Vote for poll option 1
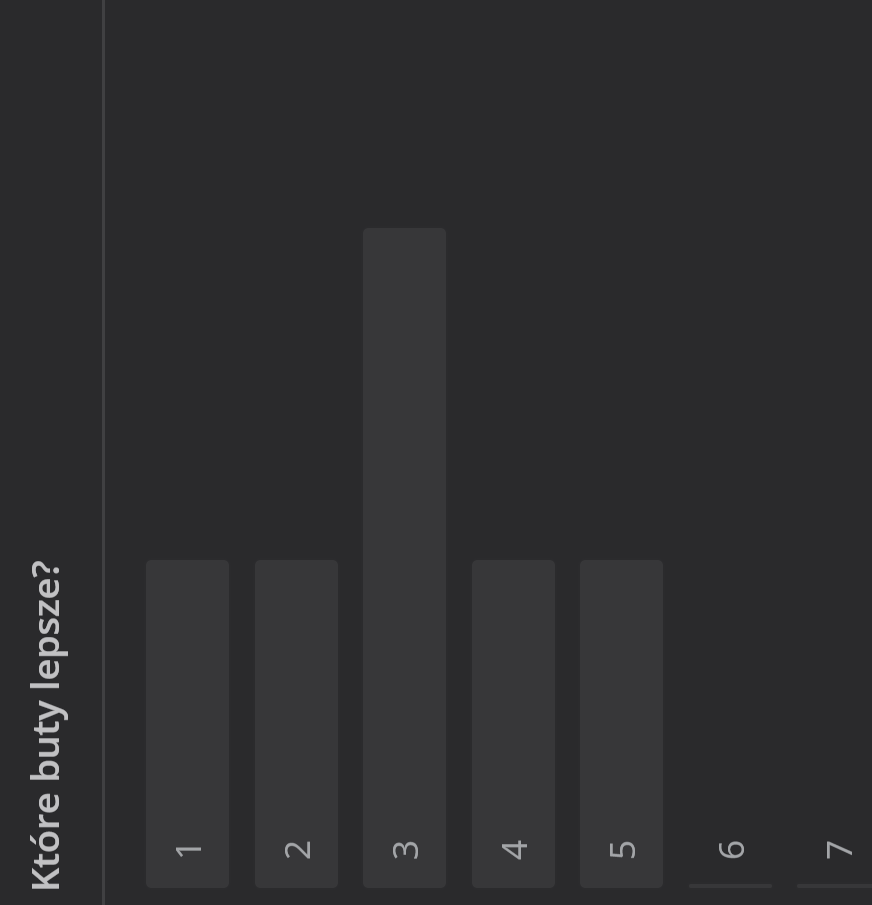 click(x=187, y=723)
